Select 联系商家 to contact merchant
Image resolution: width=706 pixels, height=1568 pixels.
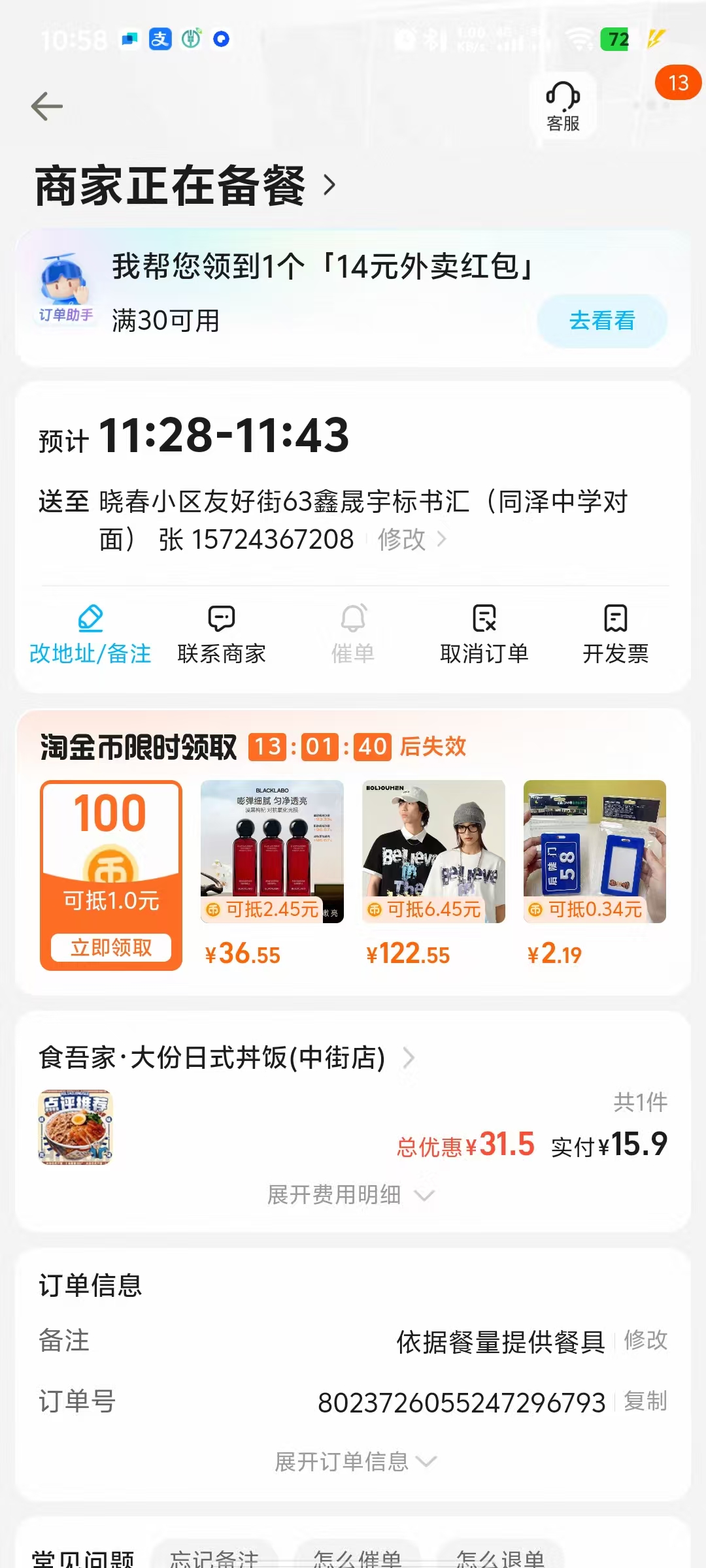click(222, 634)
